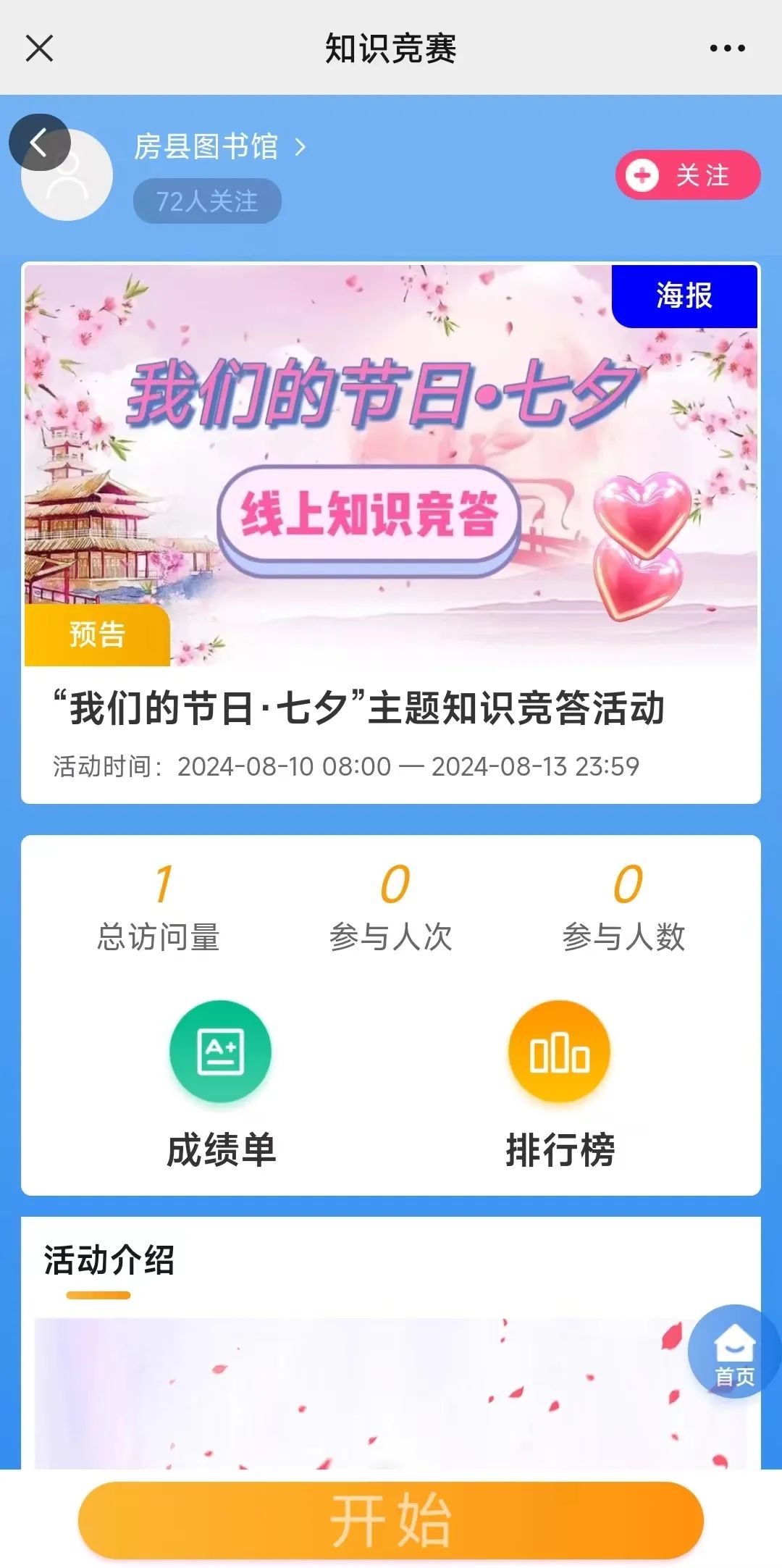This screenshot has height=1568, width=782.
Task: Open the 成绩单 (score report) icon
Action: coord(220,1053)
